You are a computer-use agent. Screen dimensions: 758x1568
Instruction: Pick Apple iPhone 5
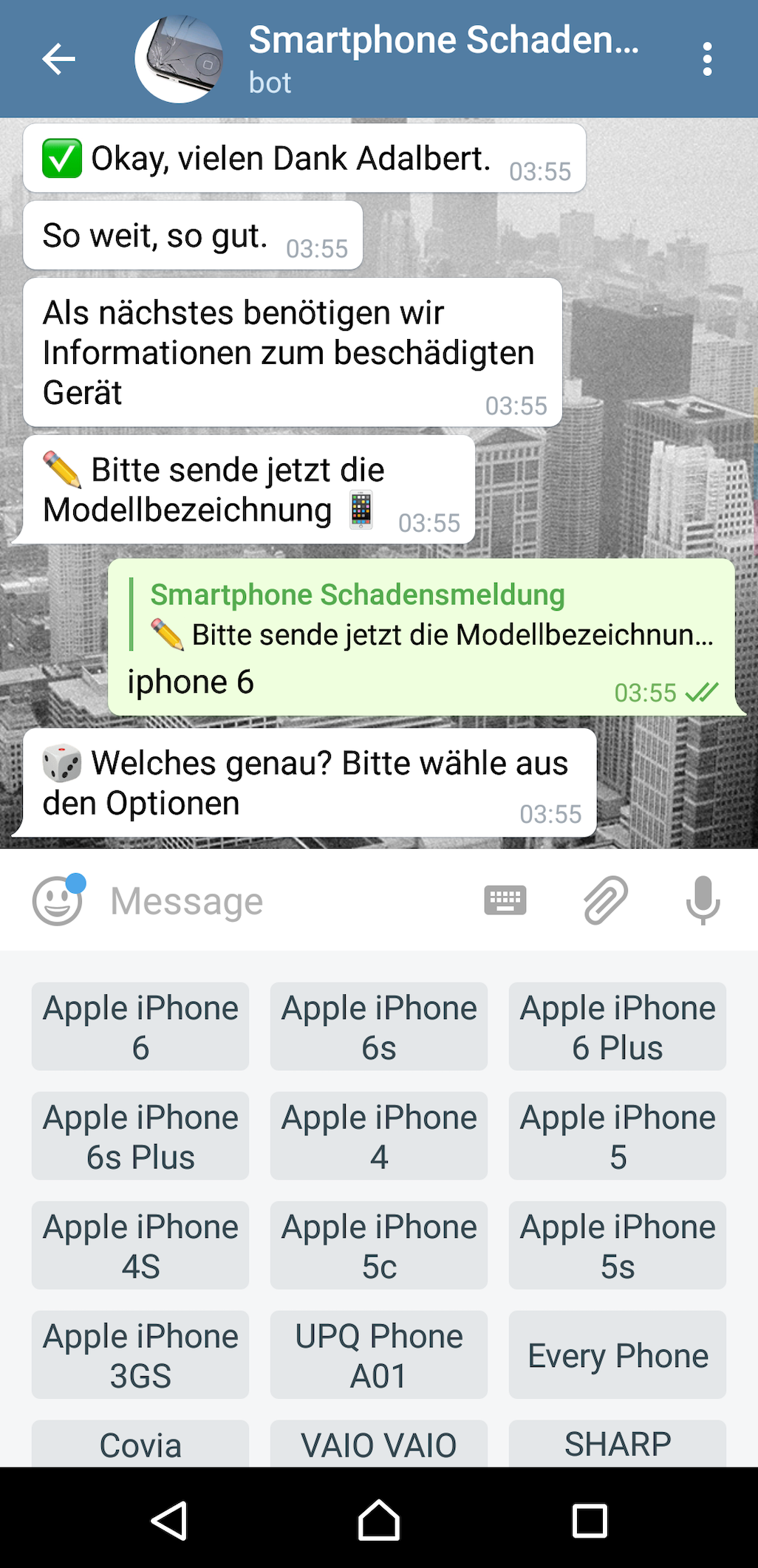coord(618,1136)
